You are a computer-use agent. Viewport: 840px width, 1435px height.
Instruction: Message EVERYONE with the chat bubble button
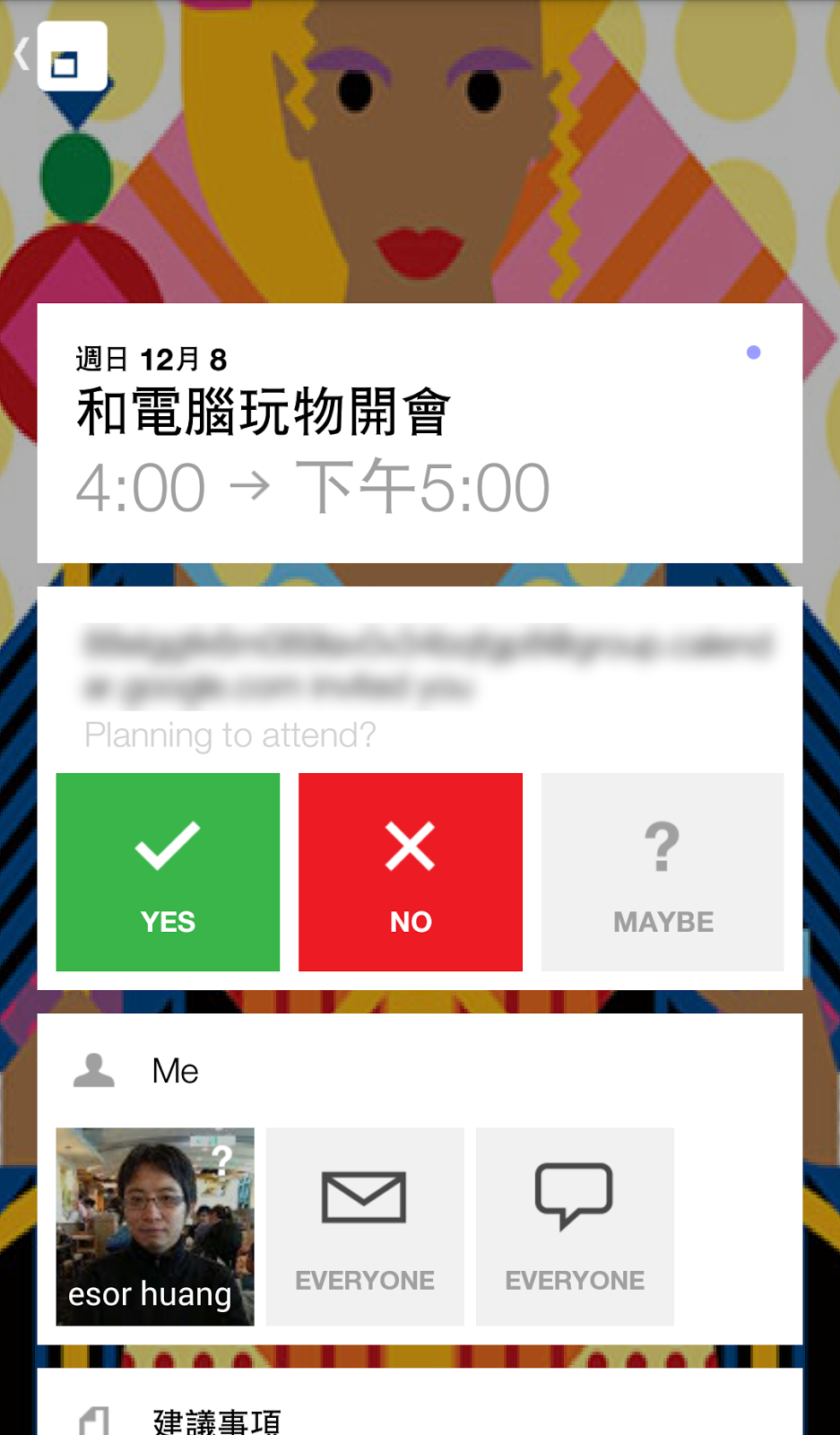pyautogui.click(x=575, y=1226)
